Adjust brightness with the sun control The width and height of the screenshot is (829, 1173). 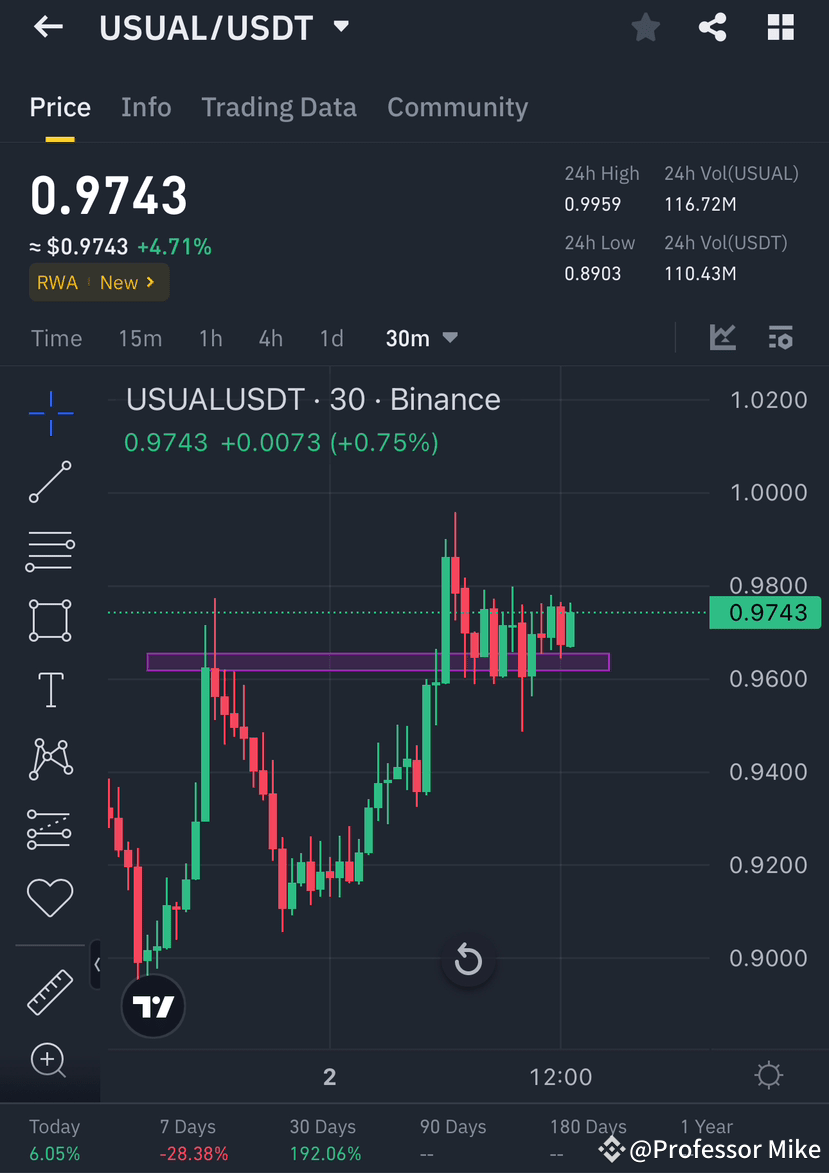(768, 1075)
